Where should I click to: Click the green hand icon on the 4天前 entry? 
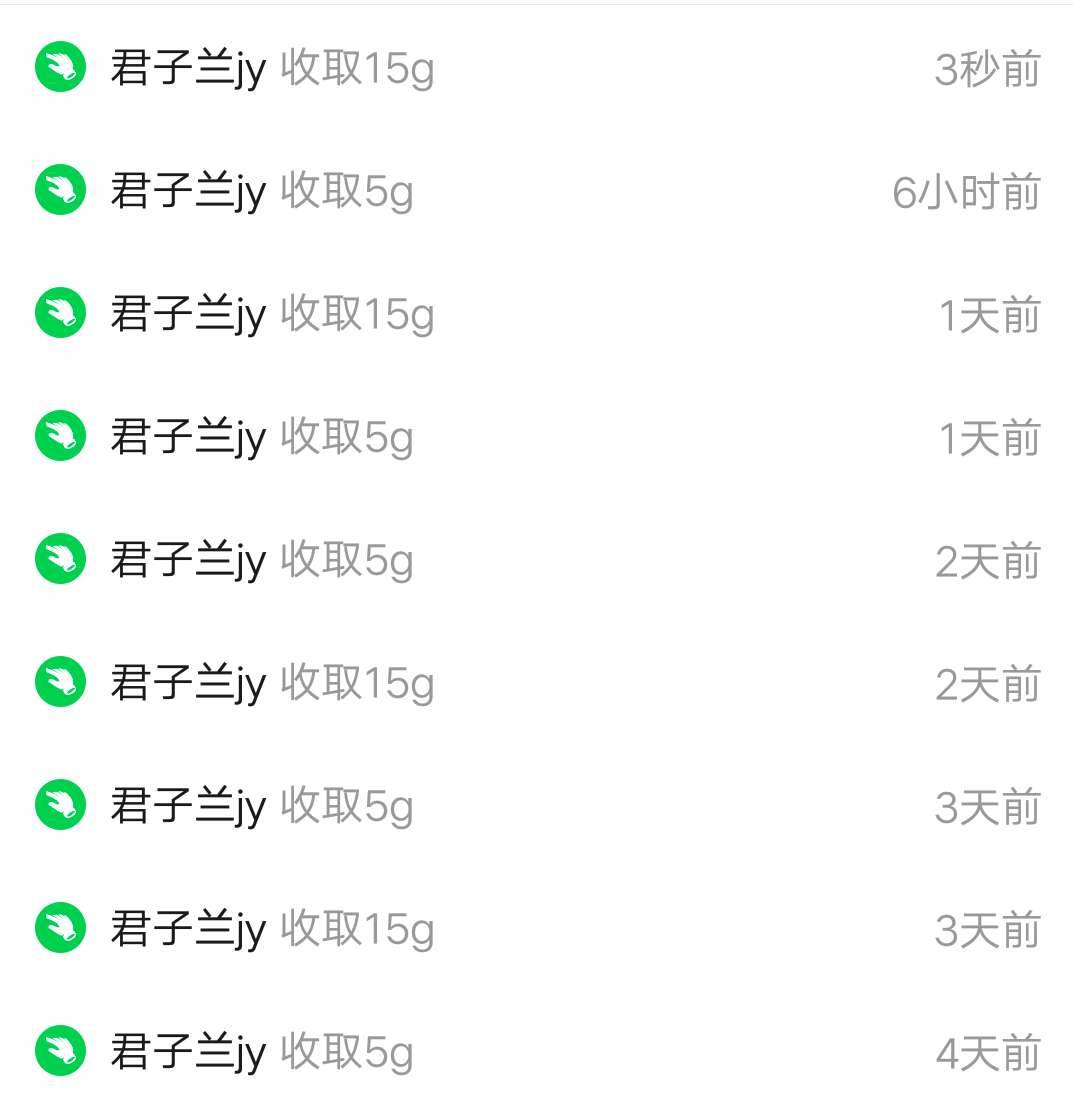point(60,1051)
